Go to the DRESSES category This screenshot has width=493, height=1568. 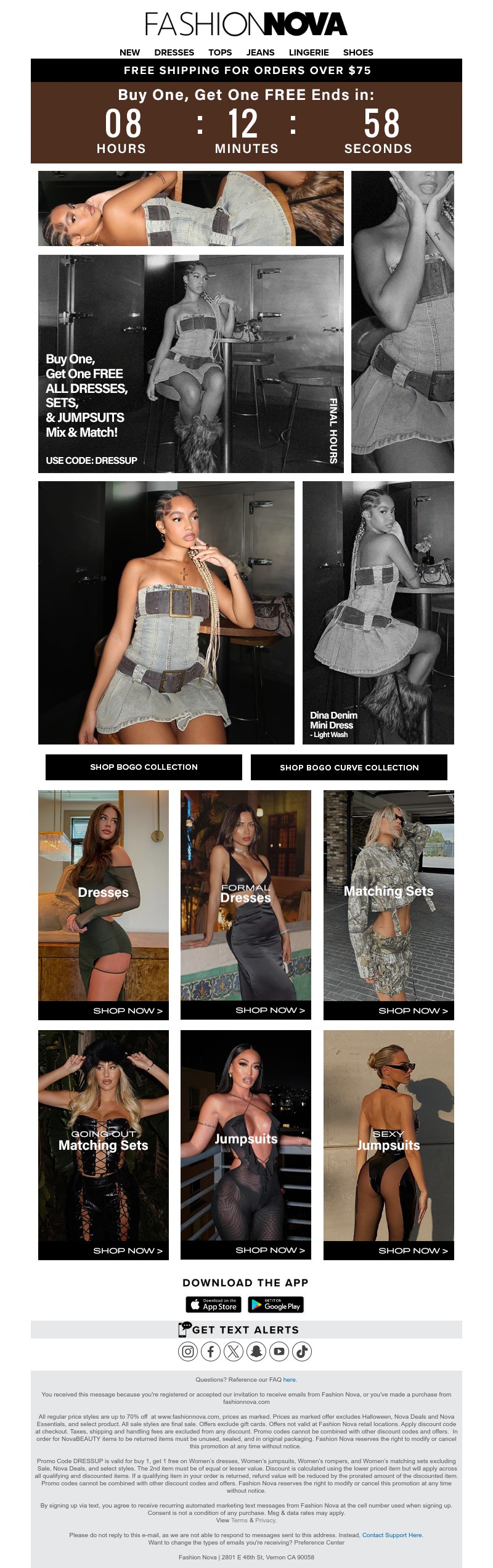point(174,52)
